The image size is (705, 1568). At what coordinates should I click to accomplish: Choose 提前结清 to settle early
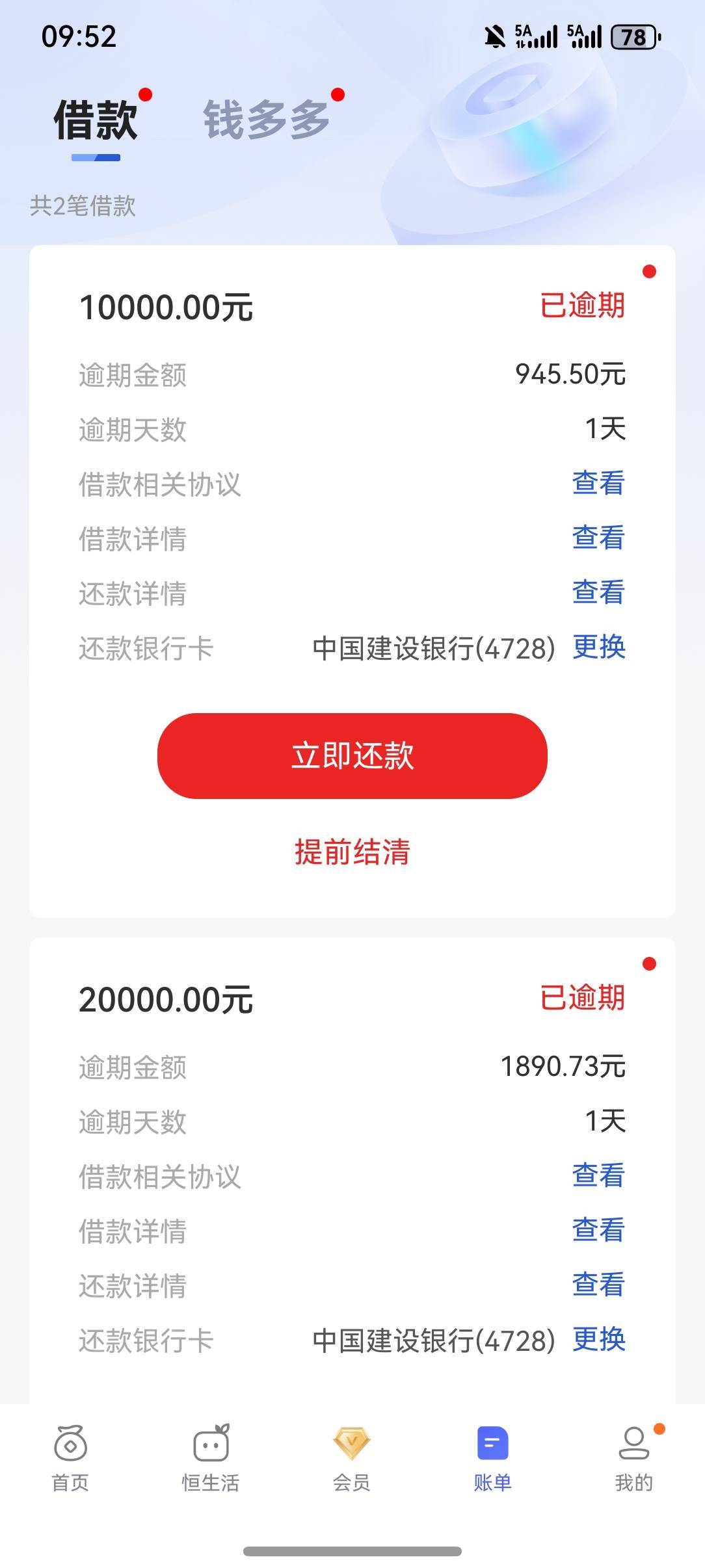click(x=352, y=852)
